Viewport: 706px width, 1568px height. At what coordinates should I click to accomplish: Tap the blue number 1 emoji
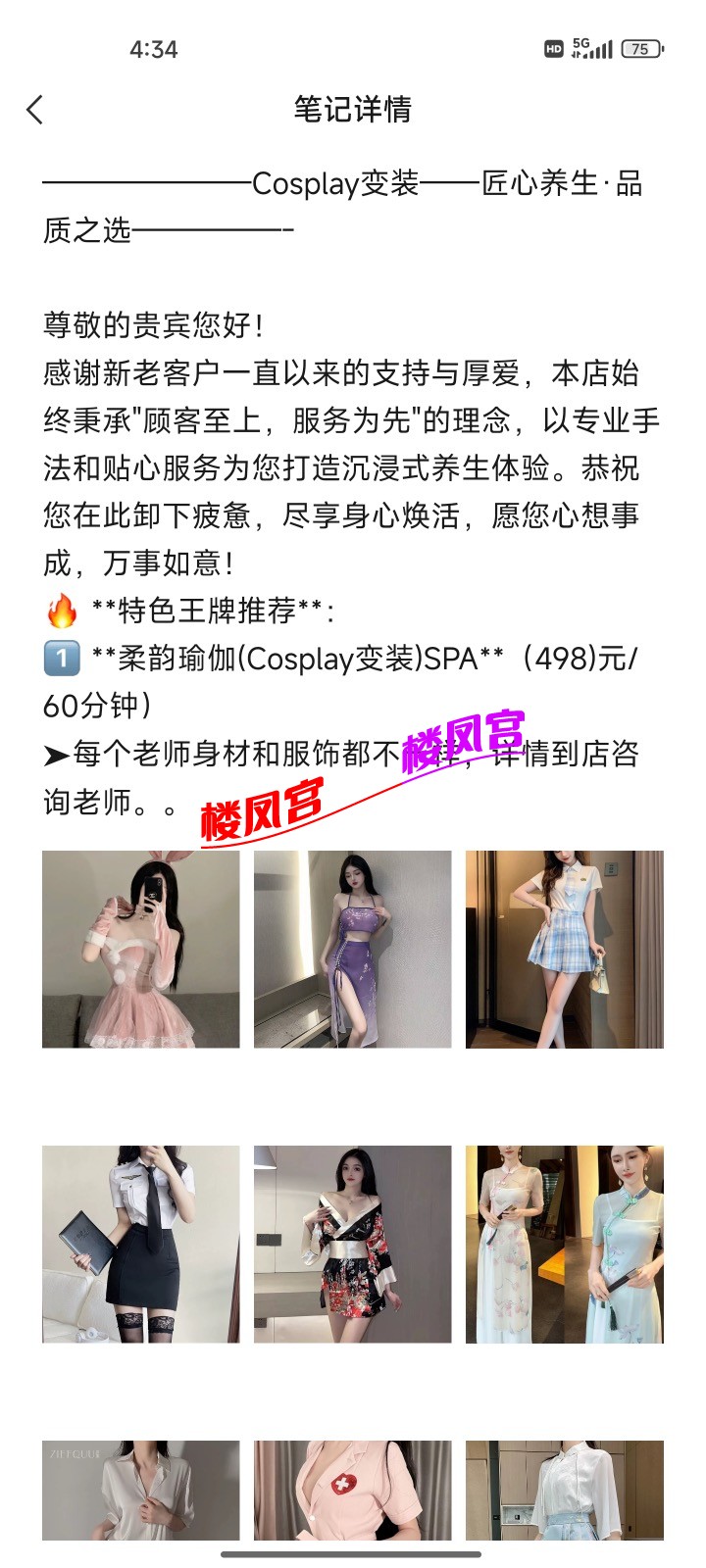62,659
